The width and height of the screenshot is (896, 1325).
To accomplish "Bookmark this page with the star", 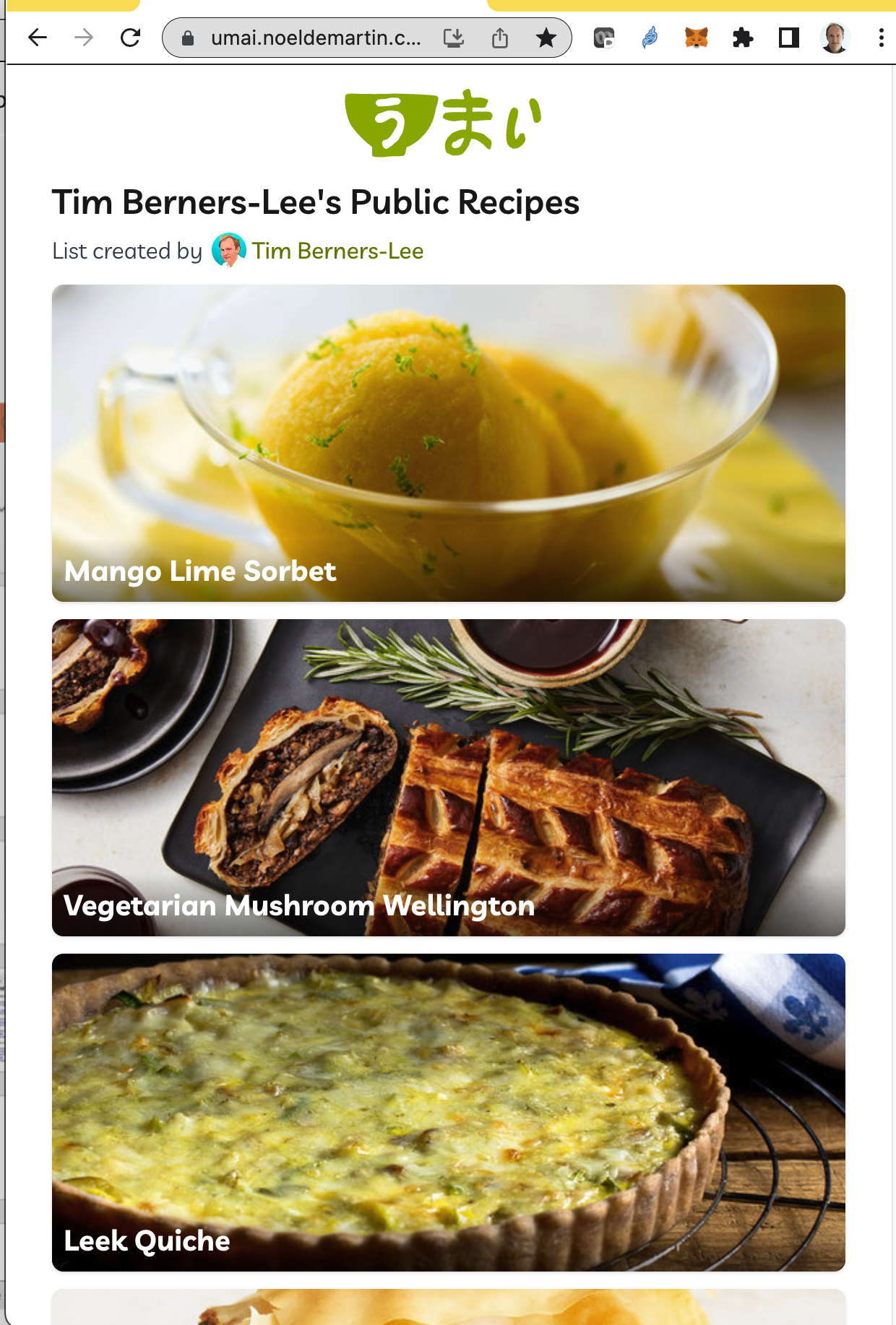I will [546, 38].
